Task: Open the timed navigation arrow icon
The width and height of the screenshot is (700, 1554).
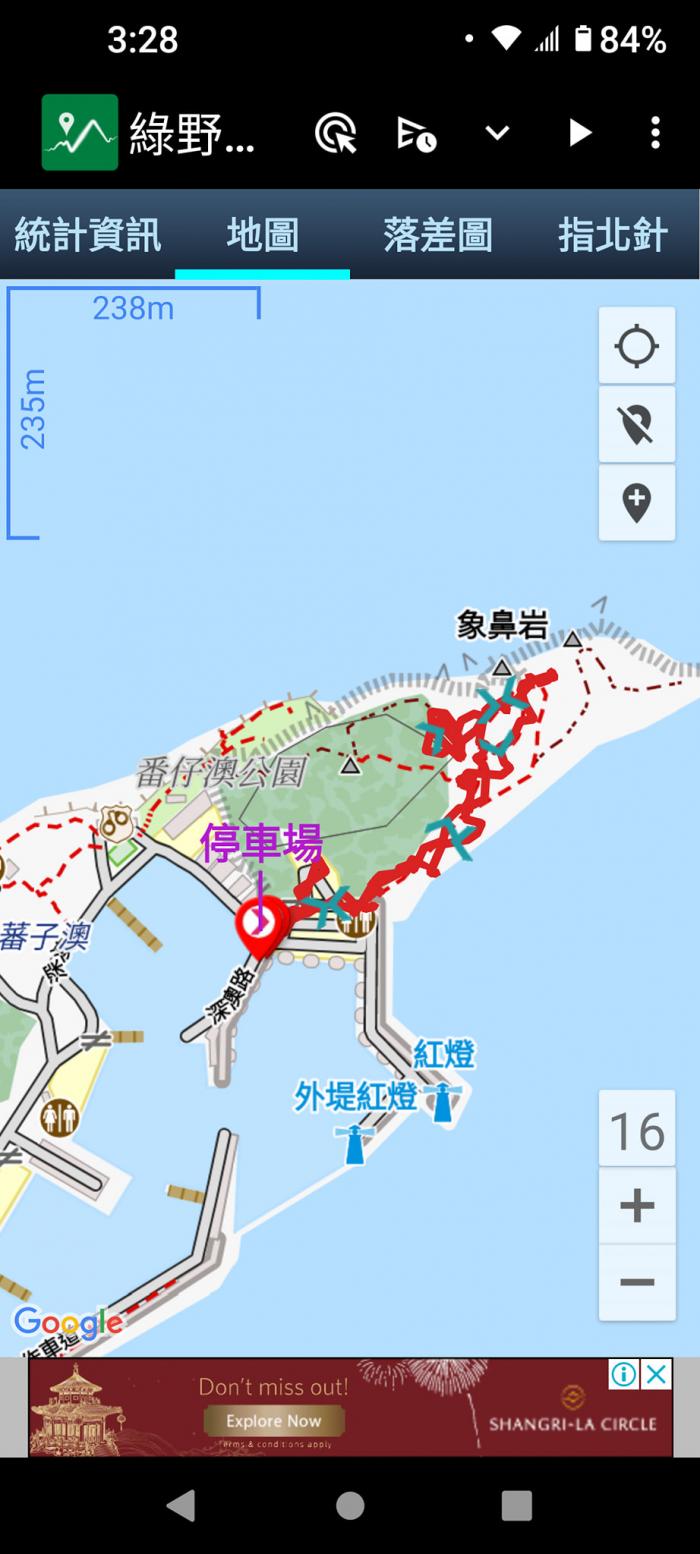Action: 416,133
